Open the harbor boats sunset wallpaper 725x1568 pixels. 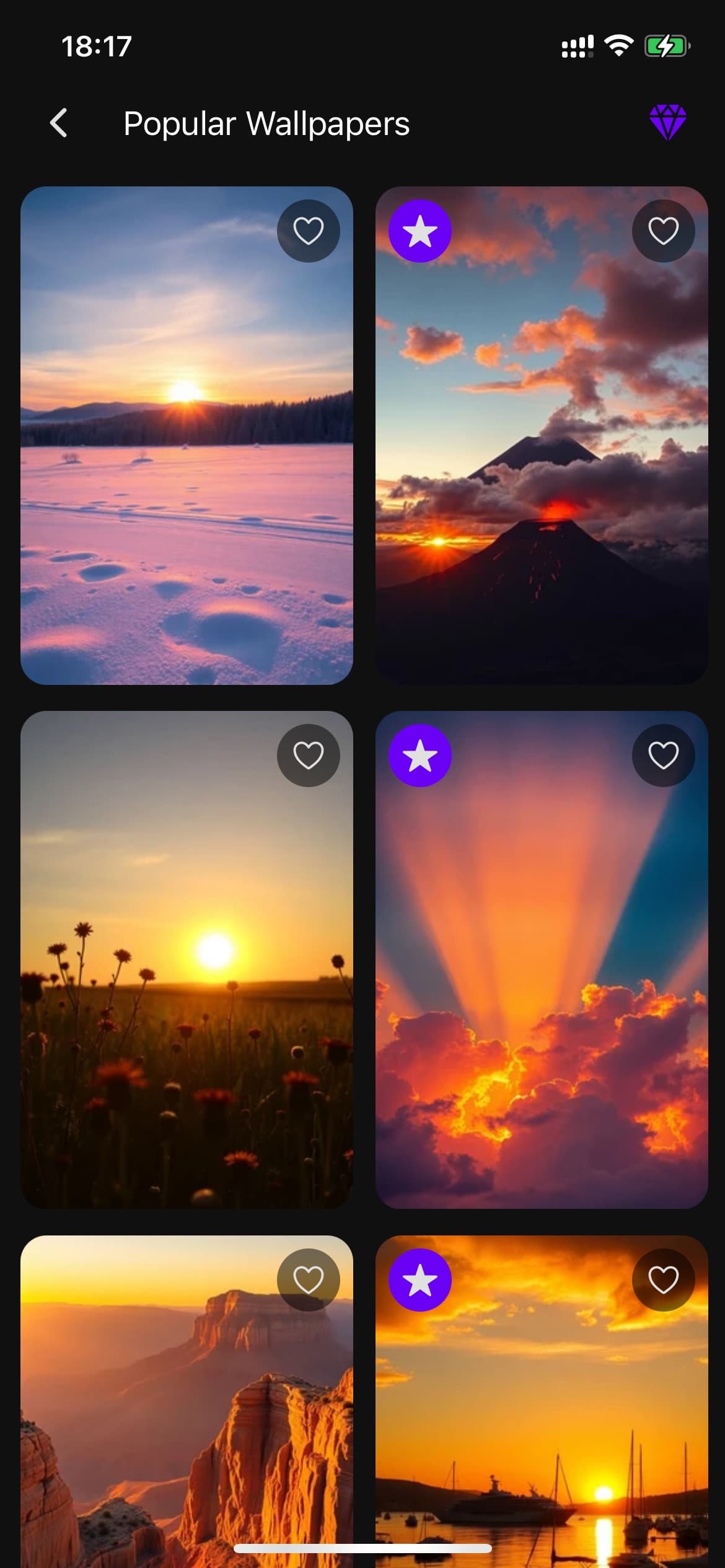pos(542,1424)
